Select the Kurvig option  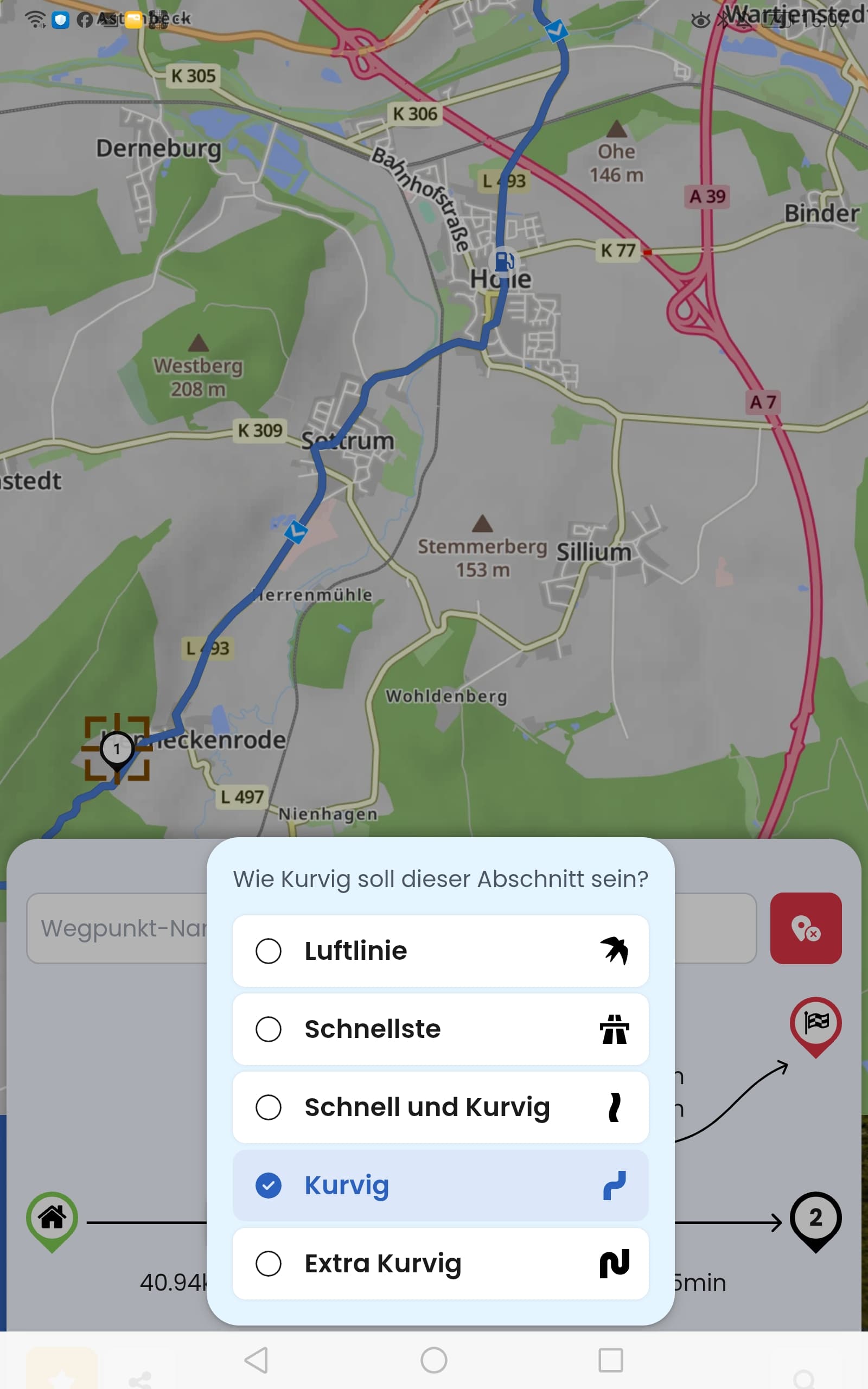point(440,1184)
